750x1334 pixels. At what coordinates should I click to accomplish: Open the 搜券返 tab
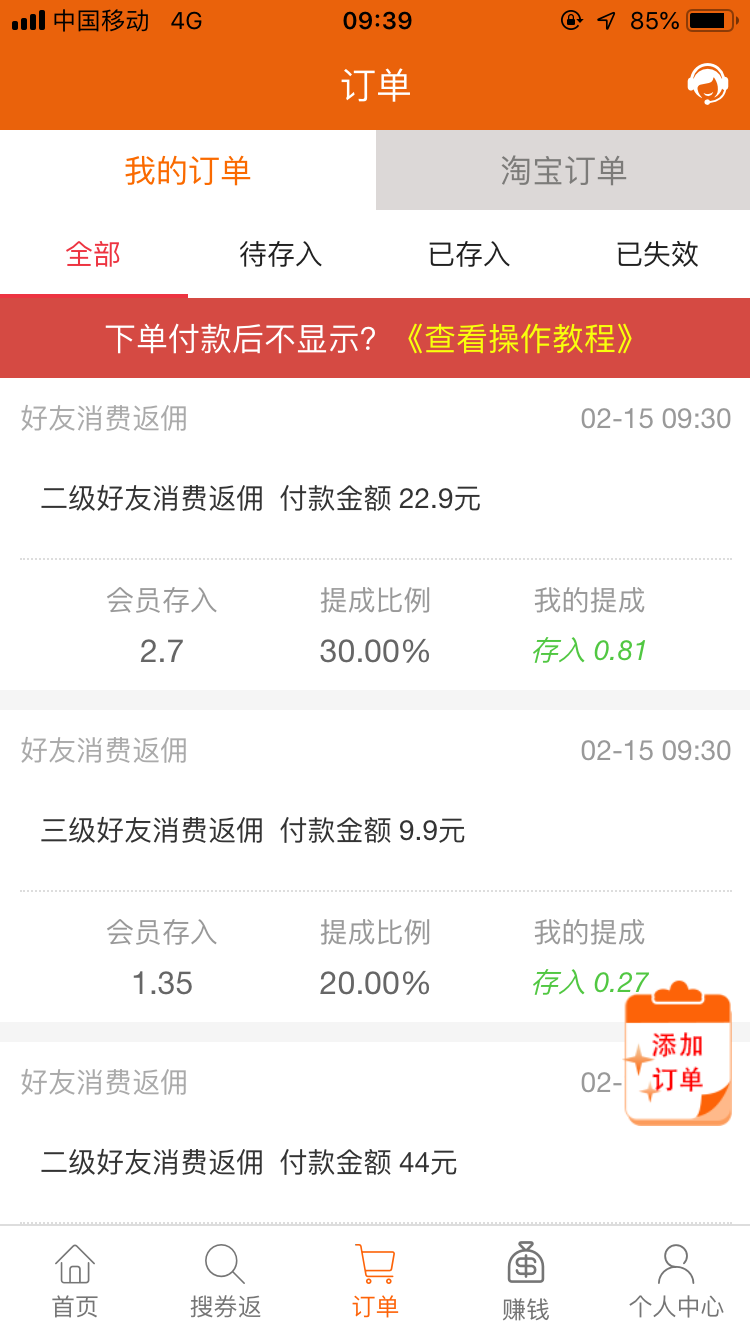225,1280
